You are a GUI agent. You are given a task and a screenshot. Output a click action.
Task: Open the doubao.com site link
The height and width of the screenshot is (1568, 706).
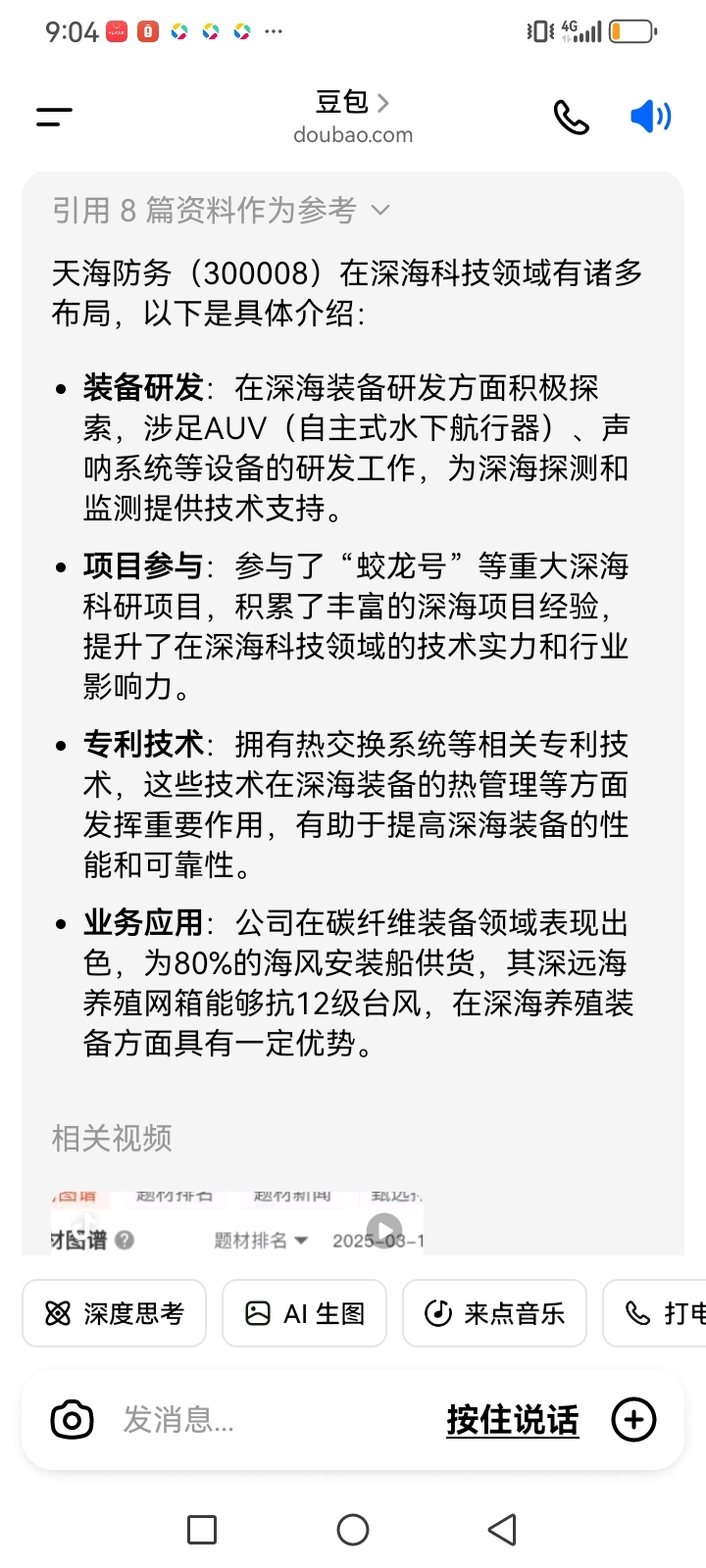point(353,135)
